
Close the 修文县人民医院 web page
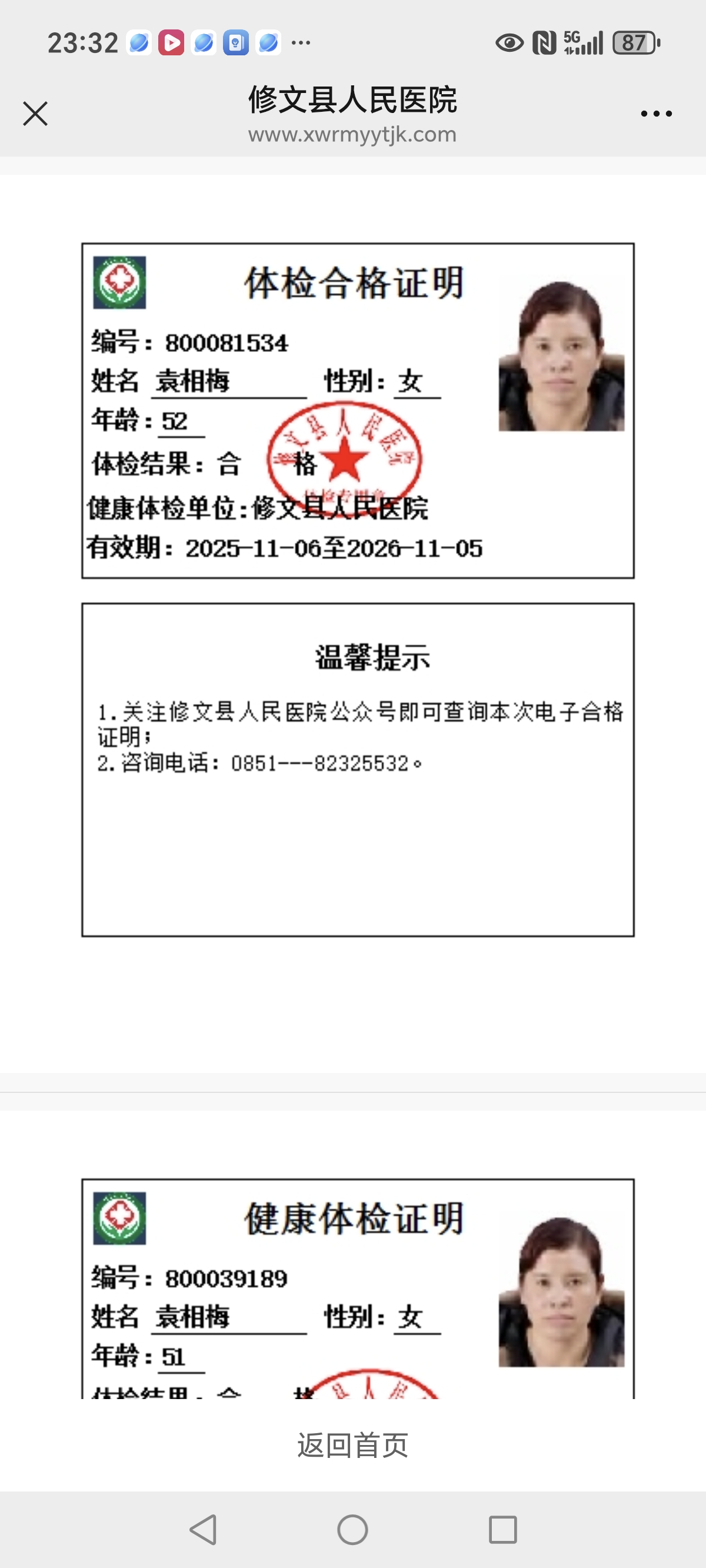tap(35, 114)
